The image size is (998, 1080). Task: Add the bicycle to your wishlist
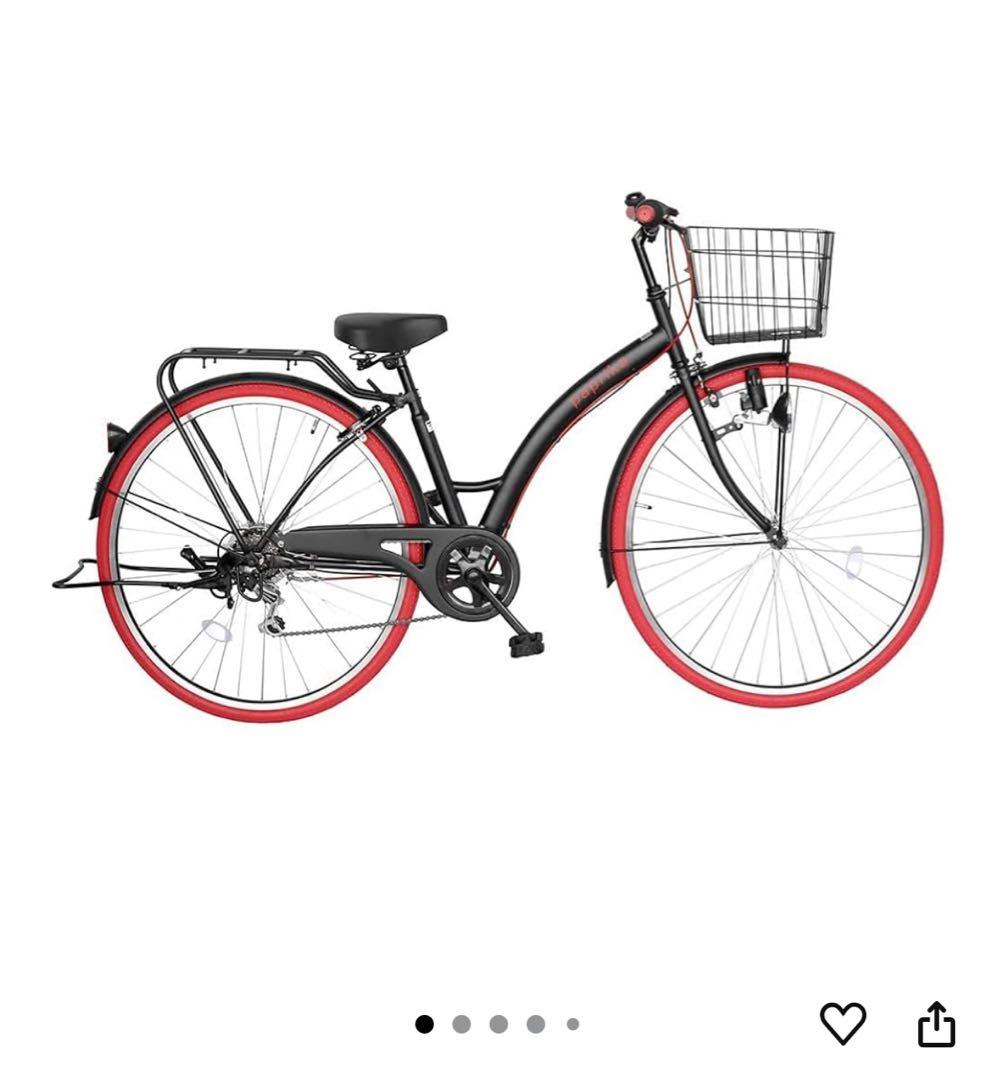842,1023
